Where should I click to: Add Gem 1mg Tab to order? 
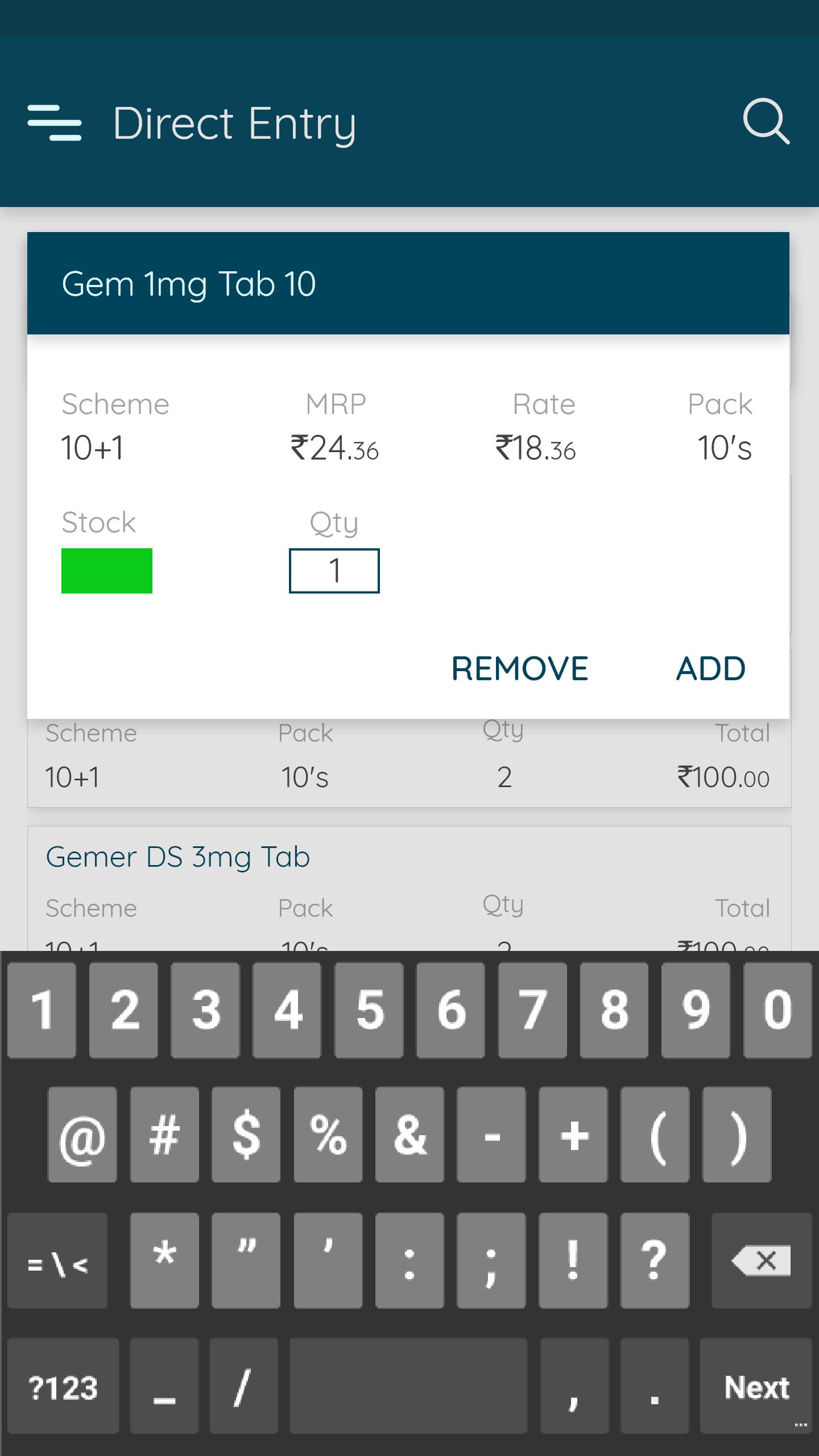pyautogui.click(x=710, y=668)
